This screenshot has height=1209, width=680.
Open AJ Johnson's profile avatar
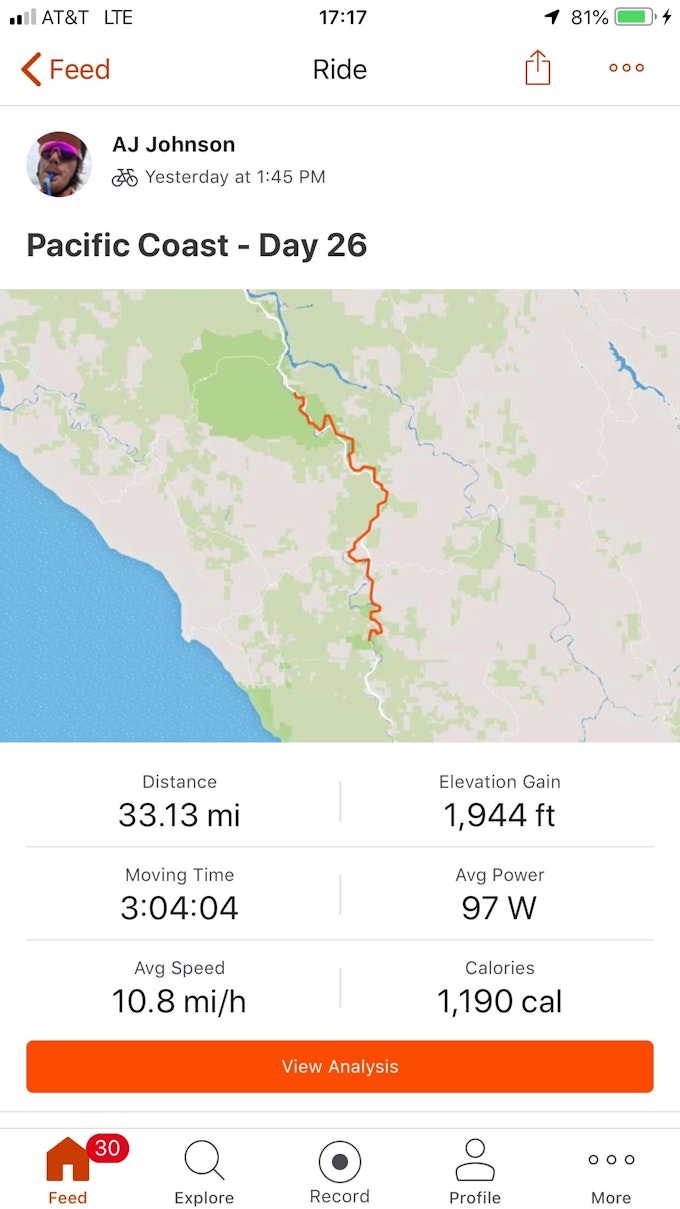tap(59, 164)
